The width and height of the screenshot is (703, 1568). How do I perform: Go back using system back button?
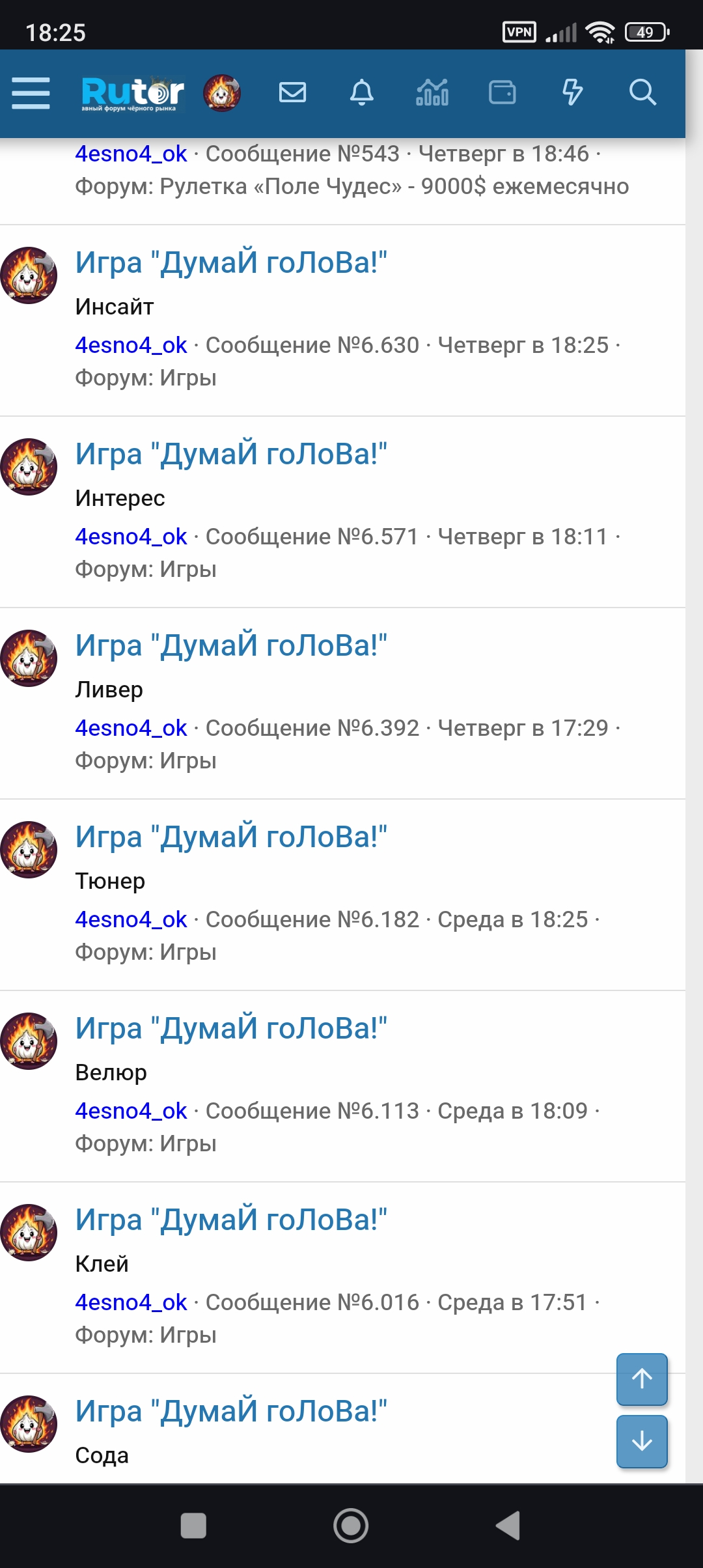[x=508, y=1525]
